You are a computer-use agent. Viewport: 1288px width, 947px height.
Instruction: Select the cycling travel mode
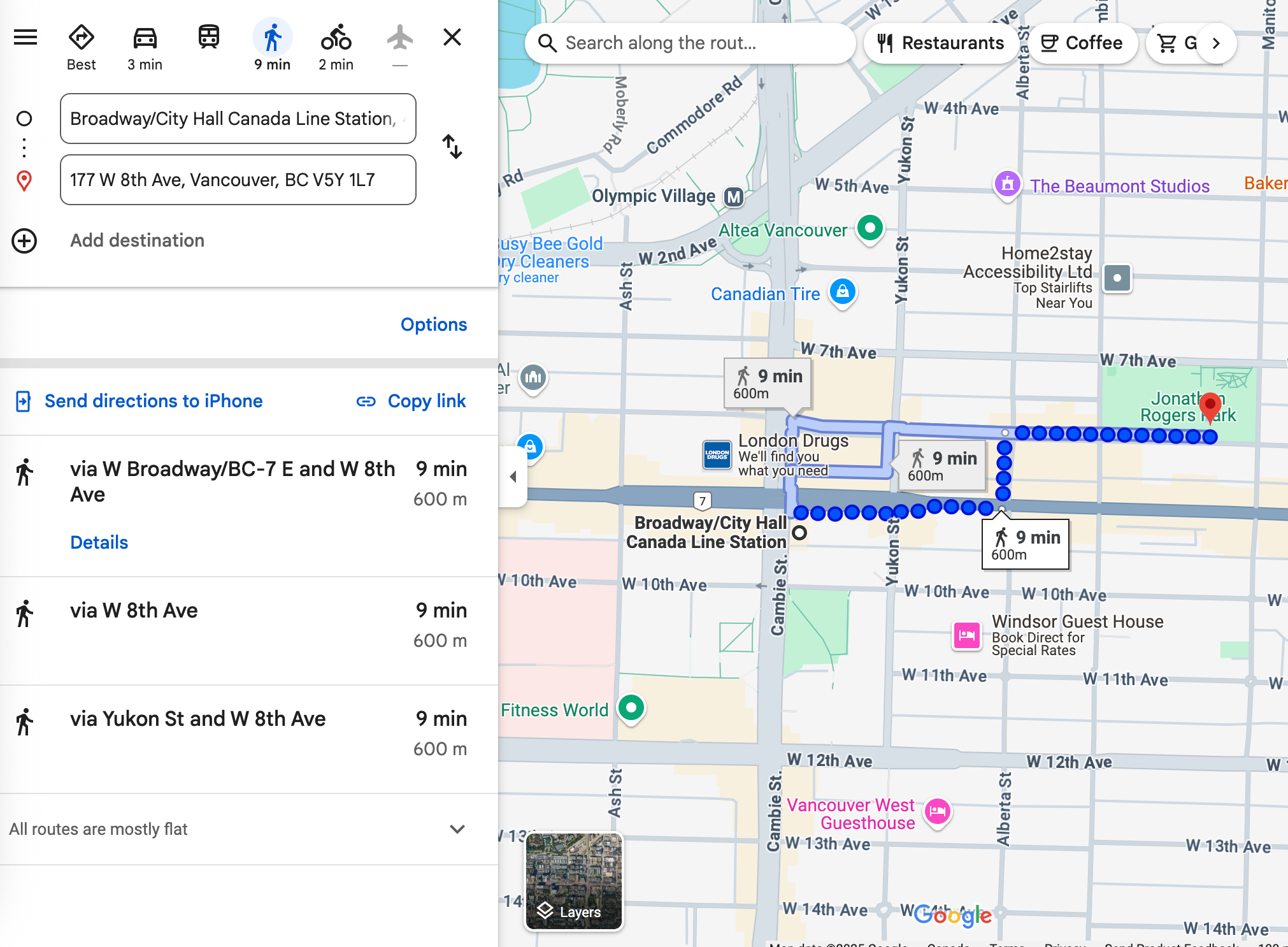336,47
